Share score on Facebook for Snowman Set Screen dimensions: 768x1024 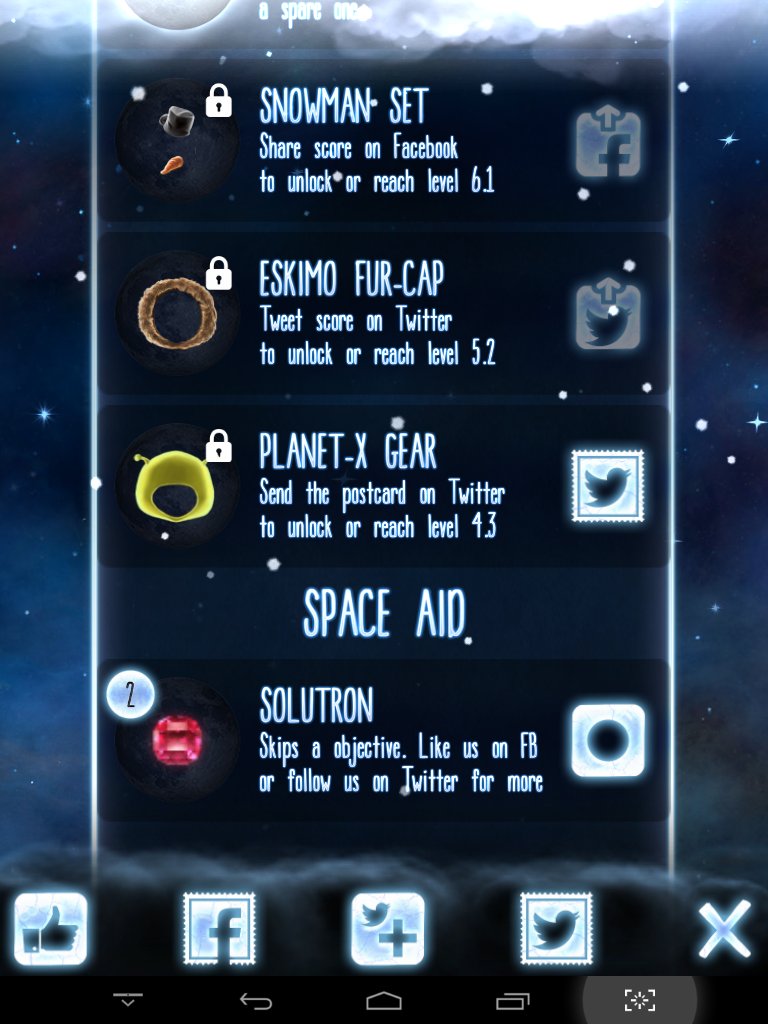click(608, 143)
